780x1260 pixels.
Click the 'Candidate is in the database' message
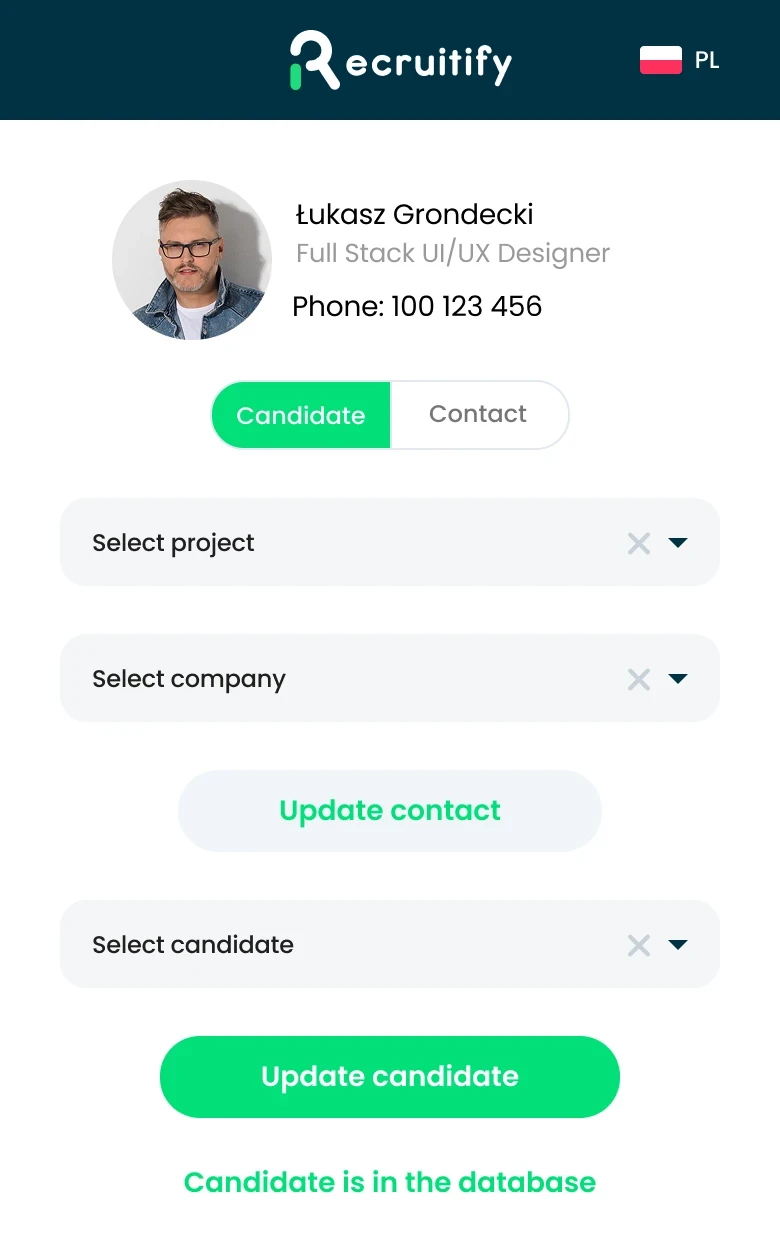click(389, 1182)
